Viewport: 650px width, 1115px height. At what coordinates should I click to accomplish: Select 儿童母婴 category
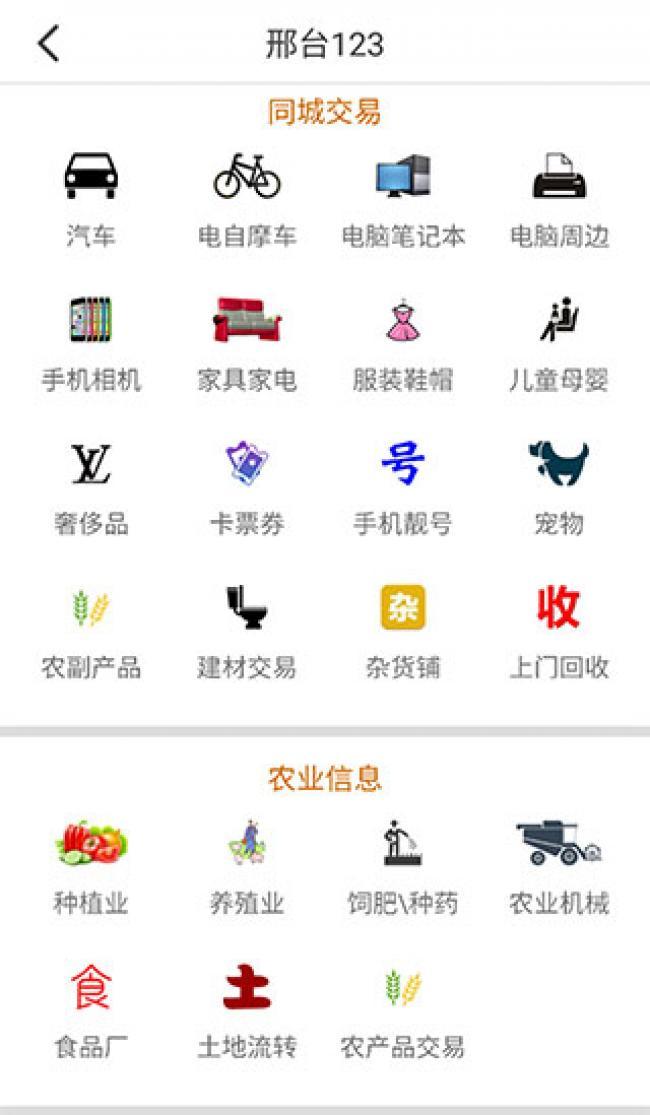(559, 342)
